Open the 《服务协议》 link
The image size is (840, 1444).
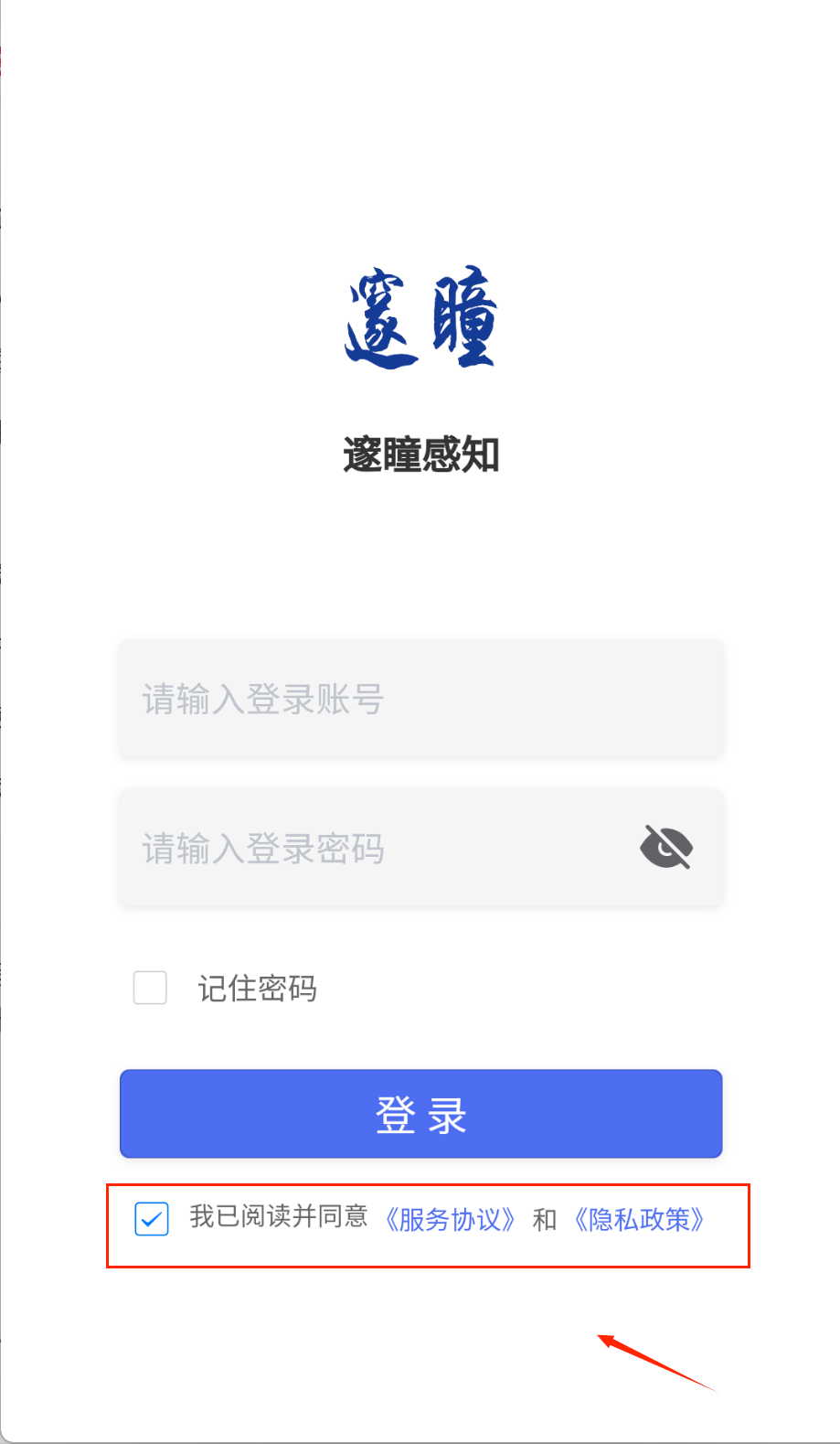tap(450, 1219)
